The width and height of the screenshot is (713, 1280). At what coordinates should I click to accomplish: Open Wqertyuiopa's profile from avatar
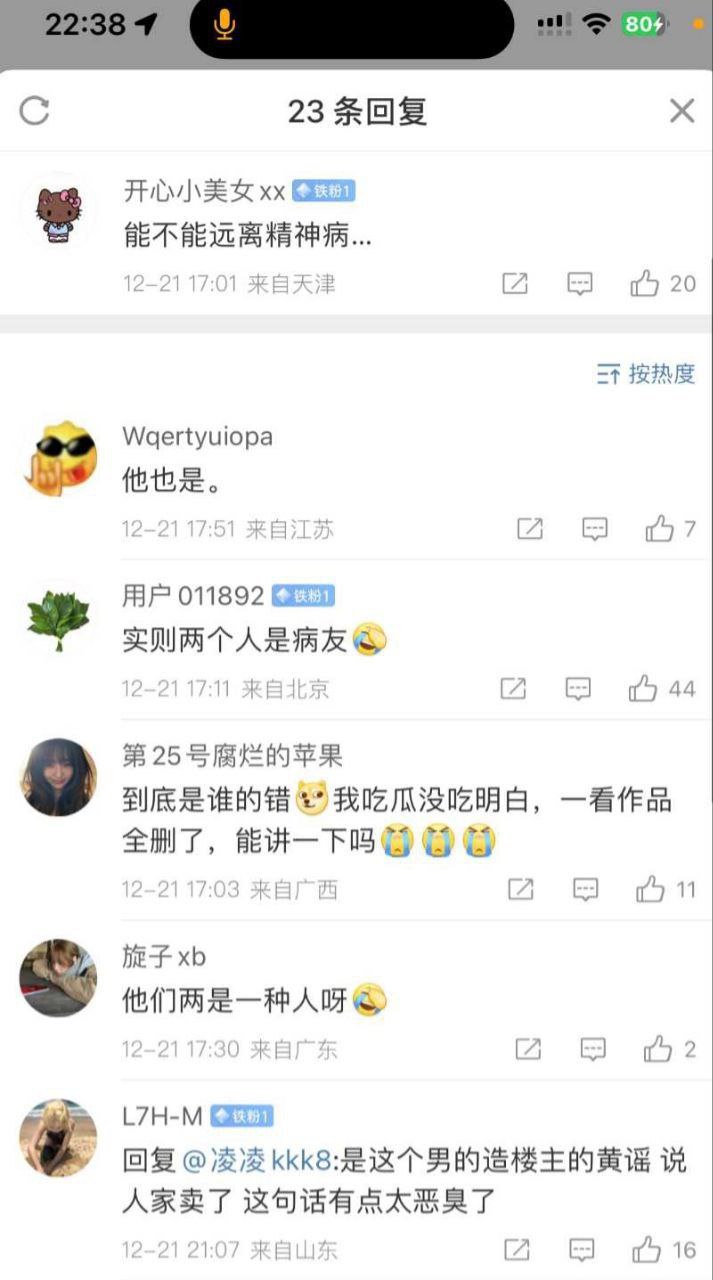tap(59, 461)
